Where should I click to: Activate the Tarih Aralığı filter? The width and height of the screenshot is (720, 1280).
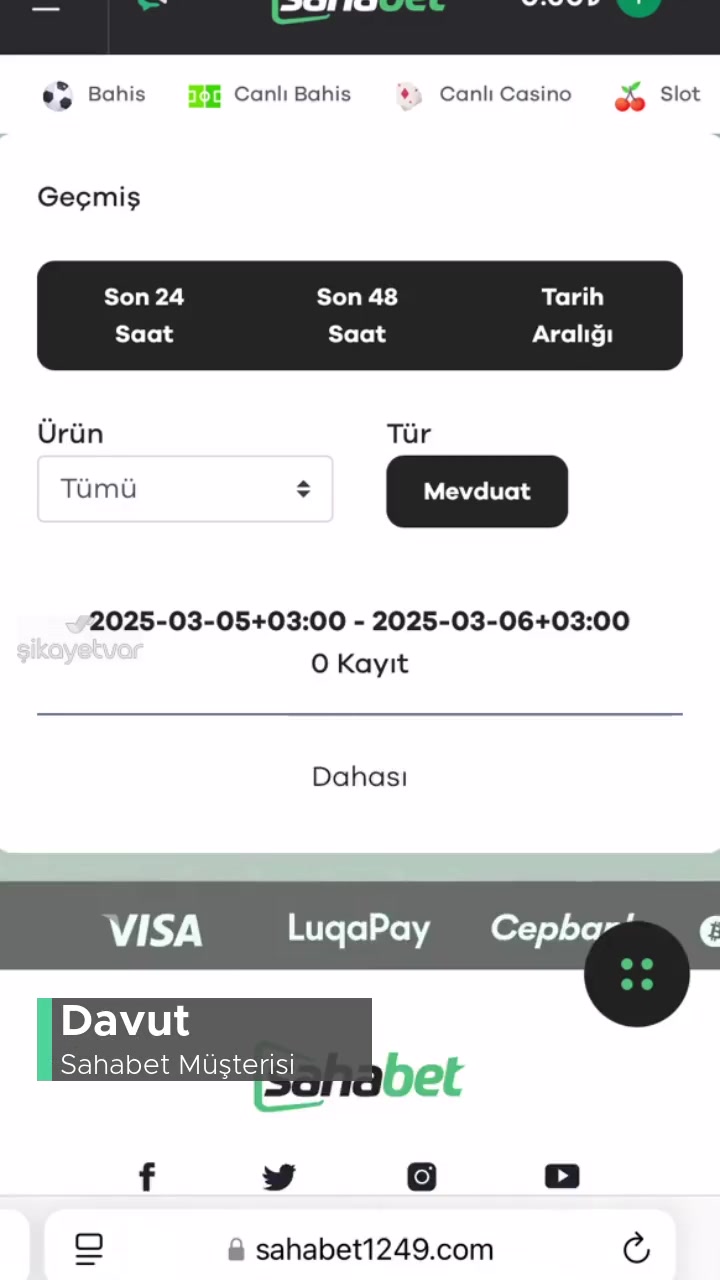point(572,315)
